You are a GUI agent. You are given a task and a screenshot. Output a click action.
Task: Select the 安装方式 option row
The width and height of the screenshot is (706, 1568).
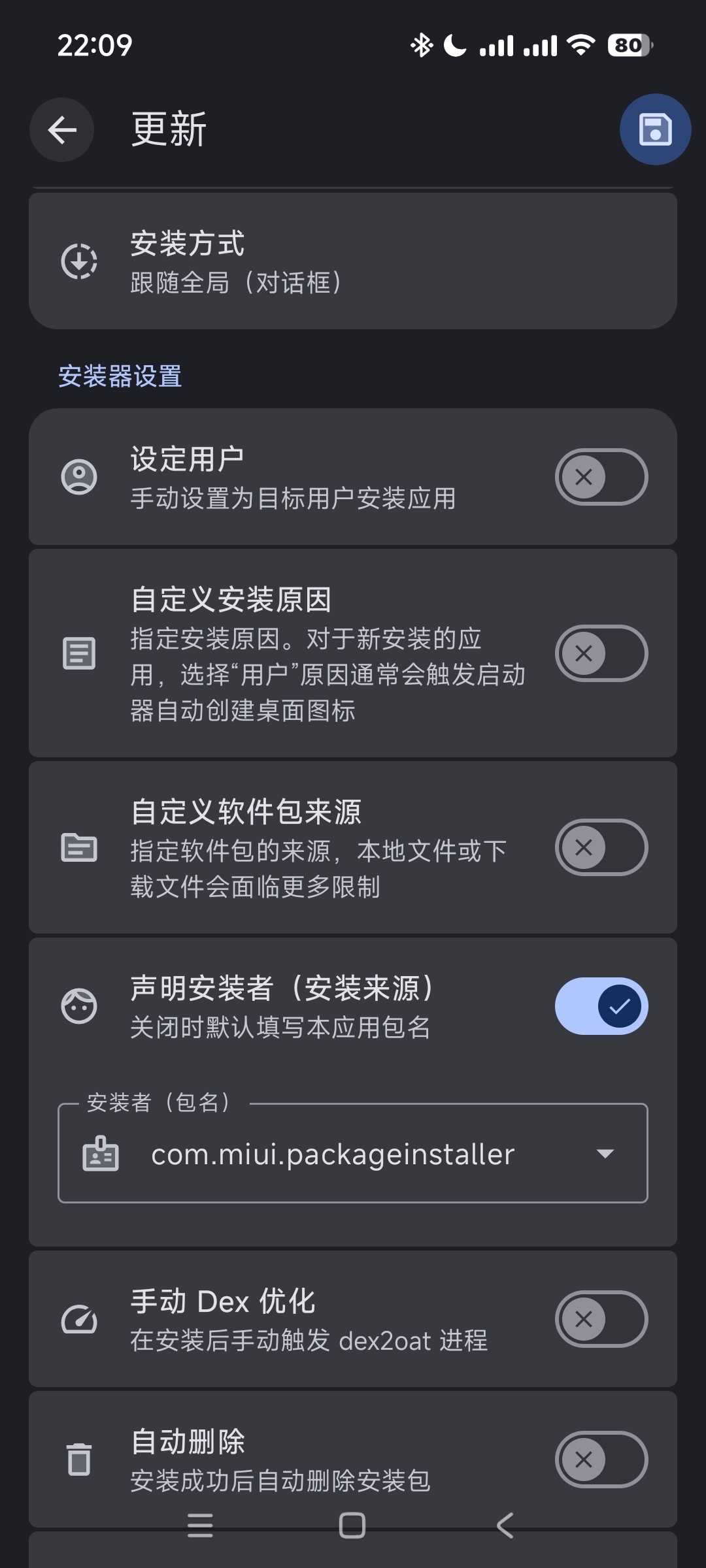coord(353,260)
